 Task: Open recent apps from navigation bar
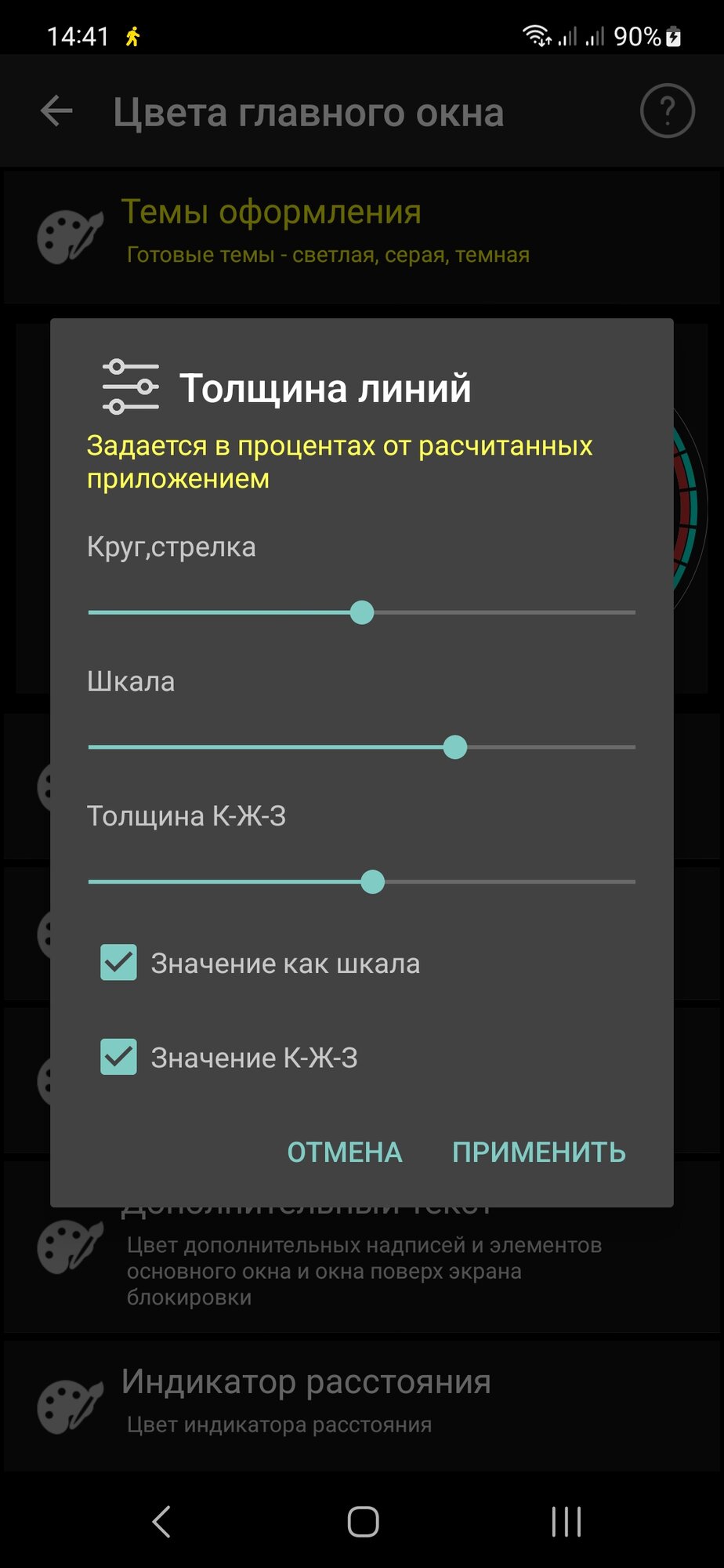tap(566, 1522)
